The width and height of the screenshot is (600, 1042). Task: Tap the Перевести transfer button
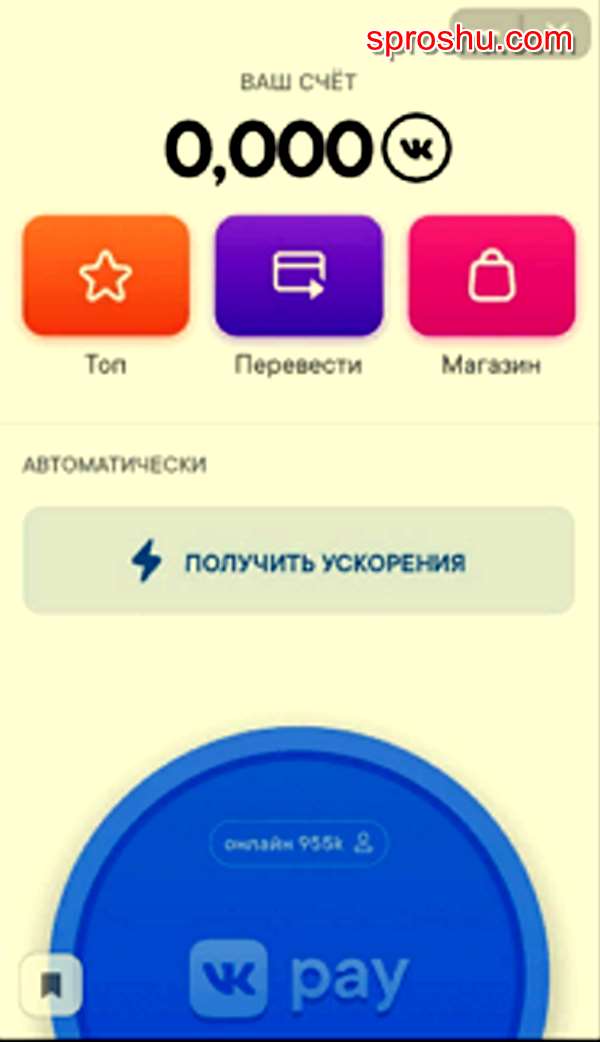click(x=298, y=277)
